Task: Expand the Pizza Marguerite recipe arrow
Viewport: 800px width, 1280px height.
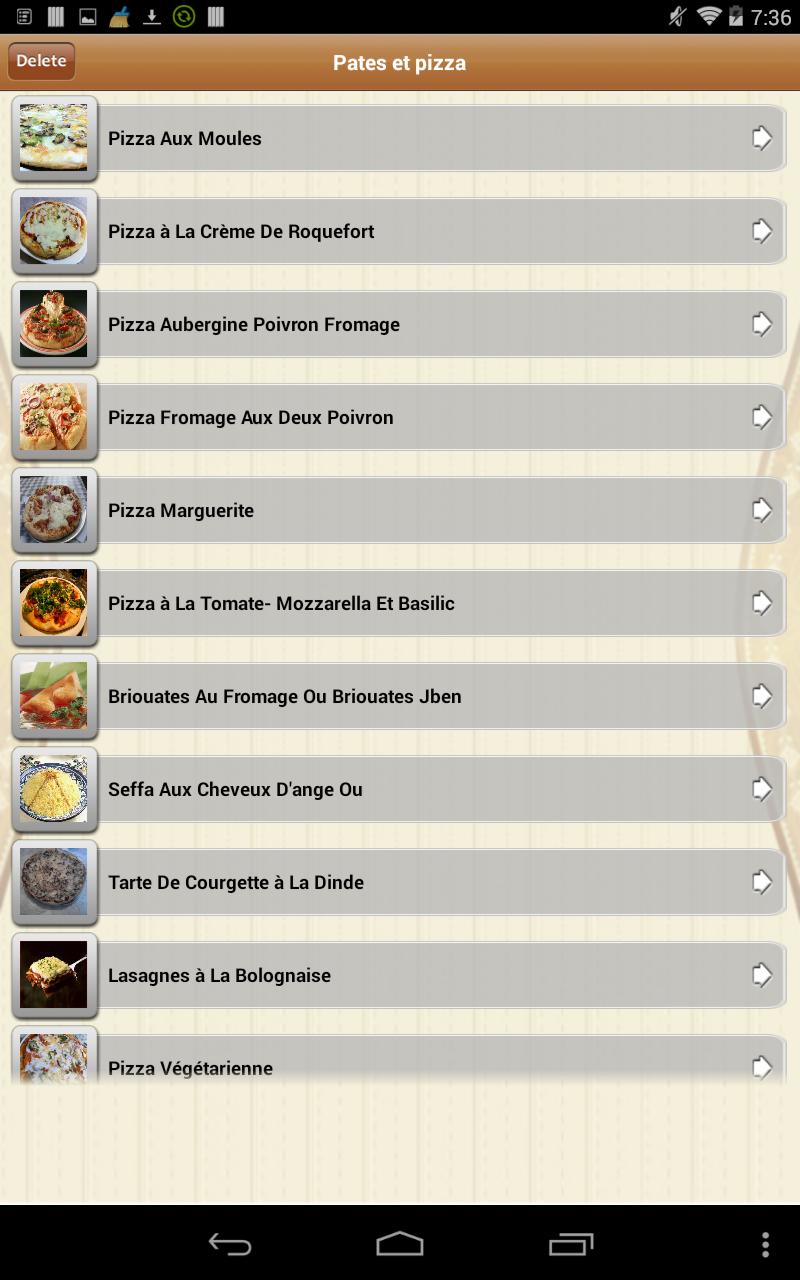Action: point(762,510)
